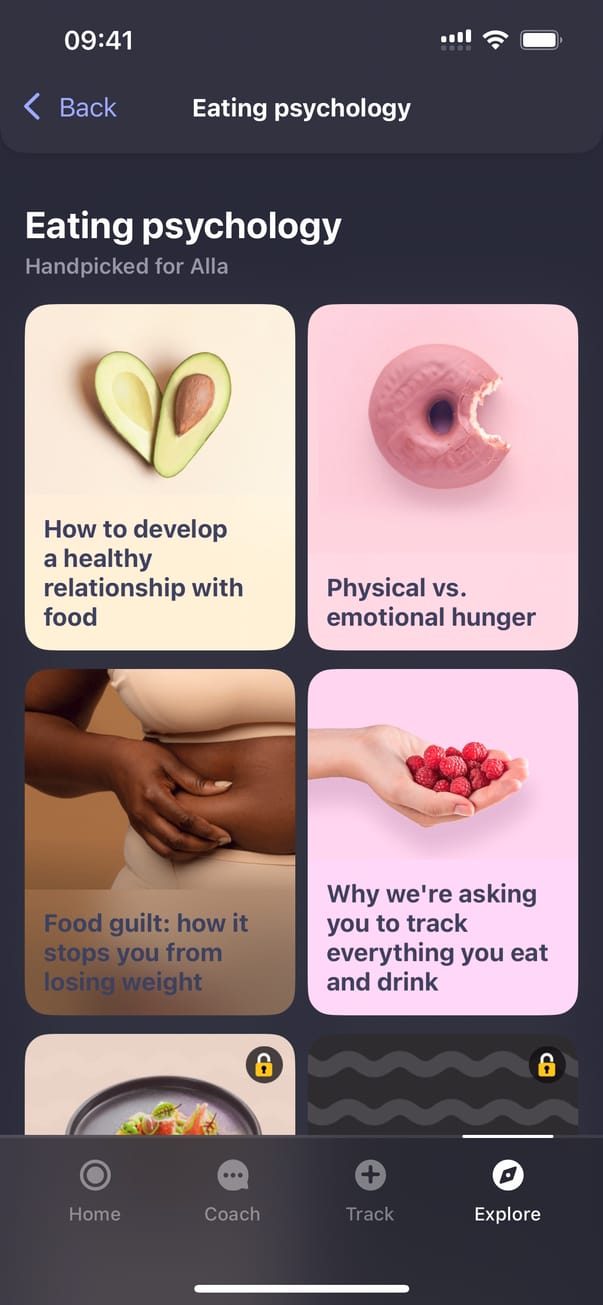
Task: Open Why we're asking you to track card
Action: tap(442, 842)
